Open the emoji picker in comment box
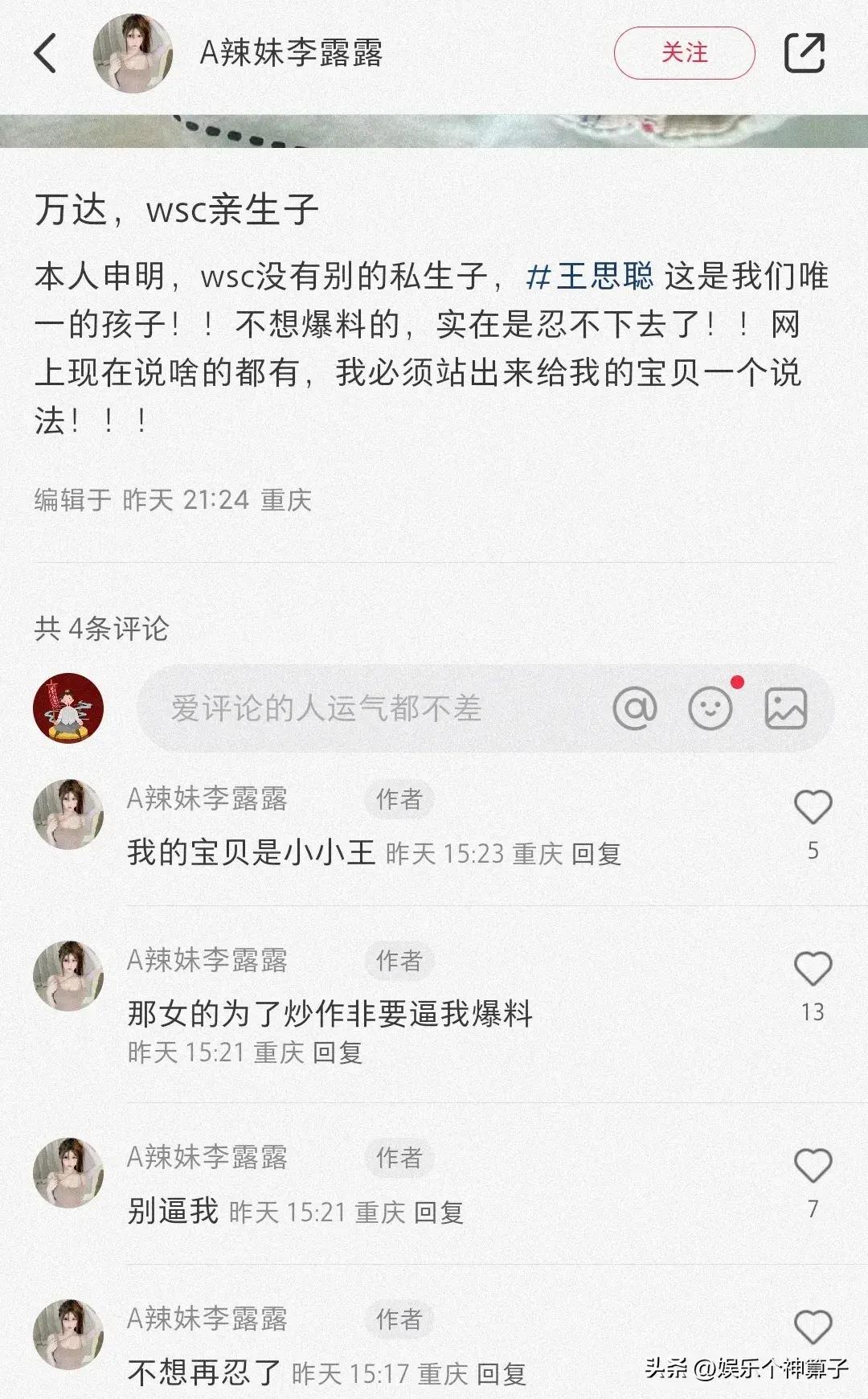Screen dimensions: 868x1399 point(710,708)
